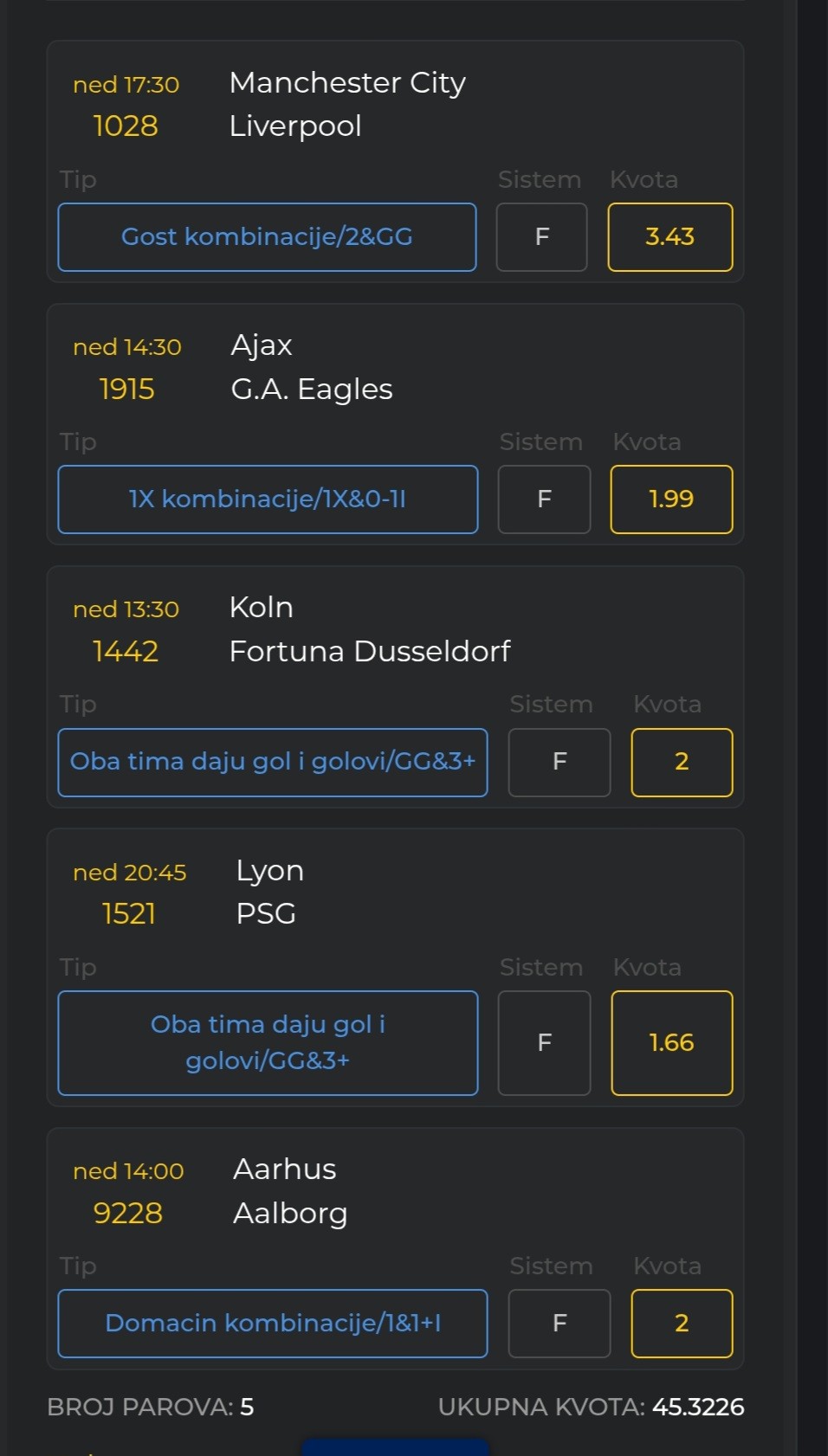The width and height of the screenshot is (828, 1456).
Task: Tap the F system box for Lyon–PSG
Action: click(x=544, y=1043)
